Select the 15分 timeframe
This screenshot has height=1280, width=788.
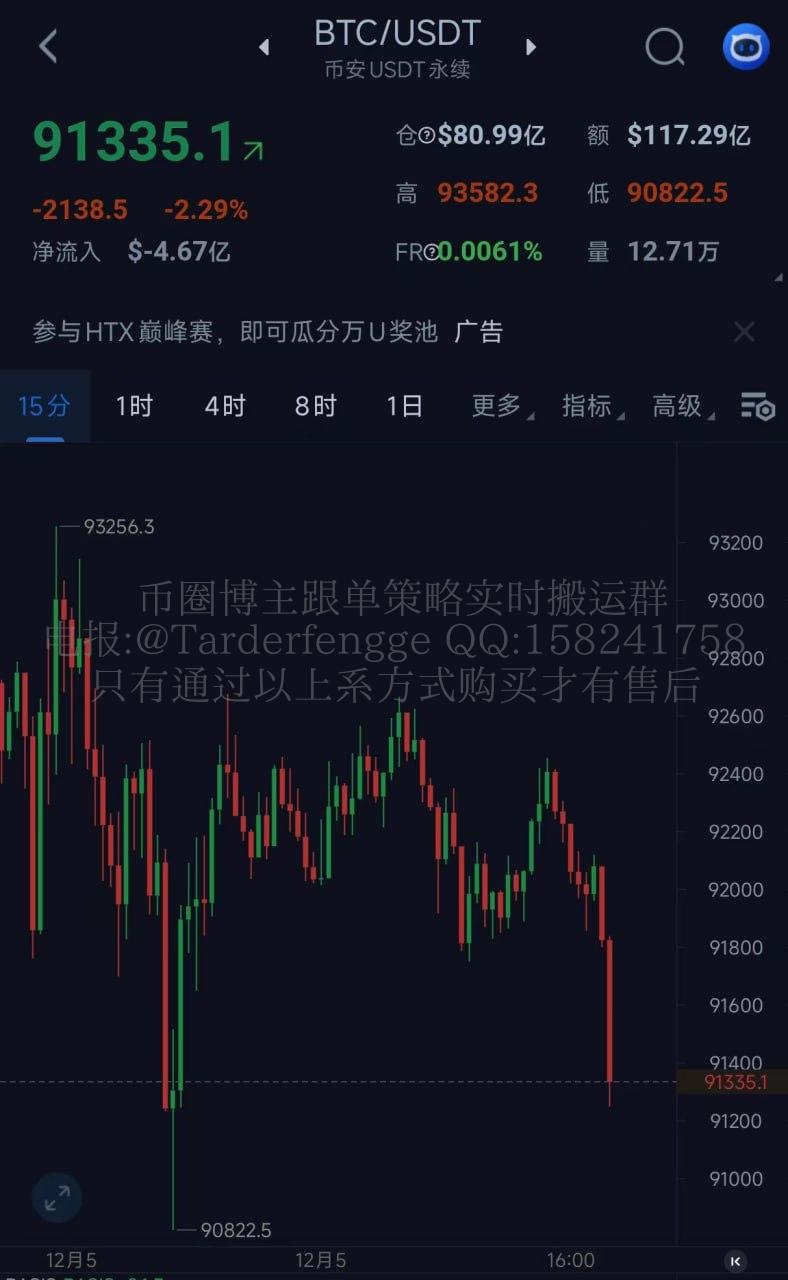pyautogui.click(x=44, y=406)
